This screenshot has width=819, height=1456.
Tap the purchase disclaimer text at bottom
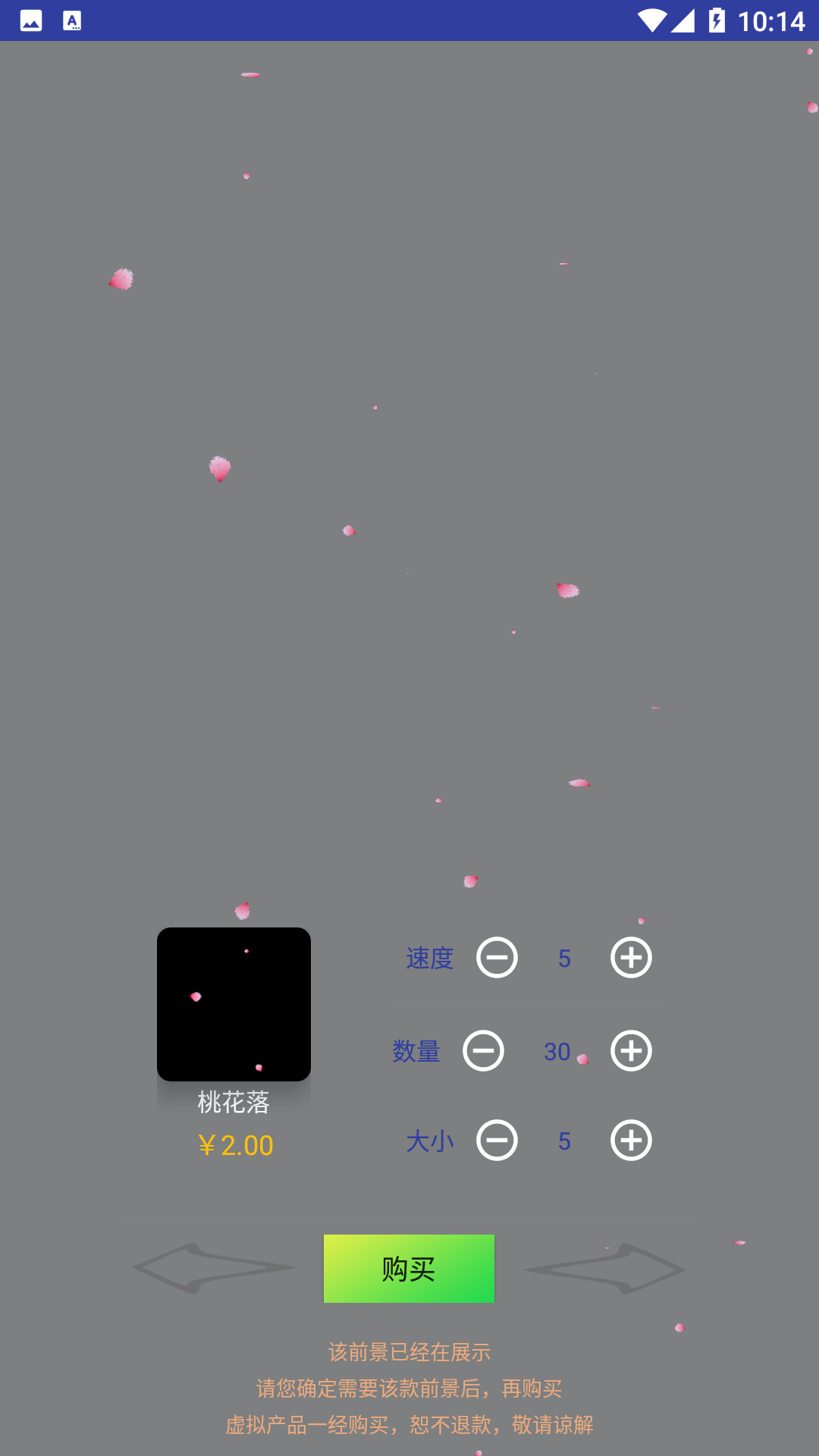[409, 1389]
